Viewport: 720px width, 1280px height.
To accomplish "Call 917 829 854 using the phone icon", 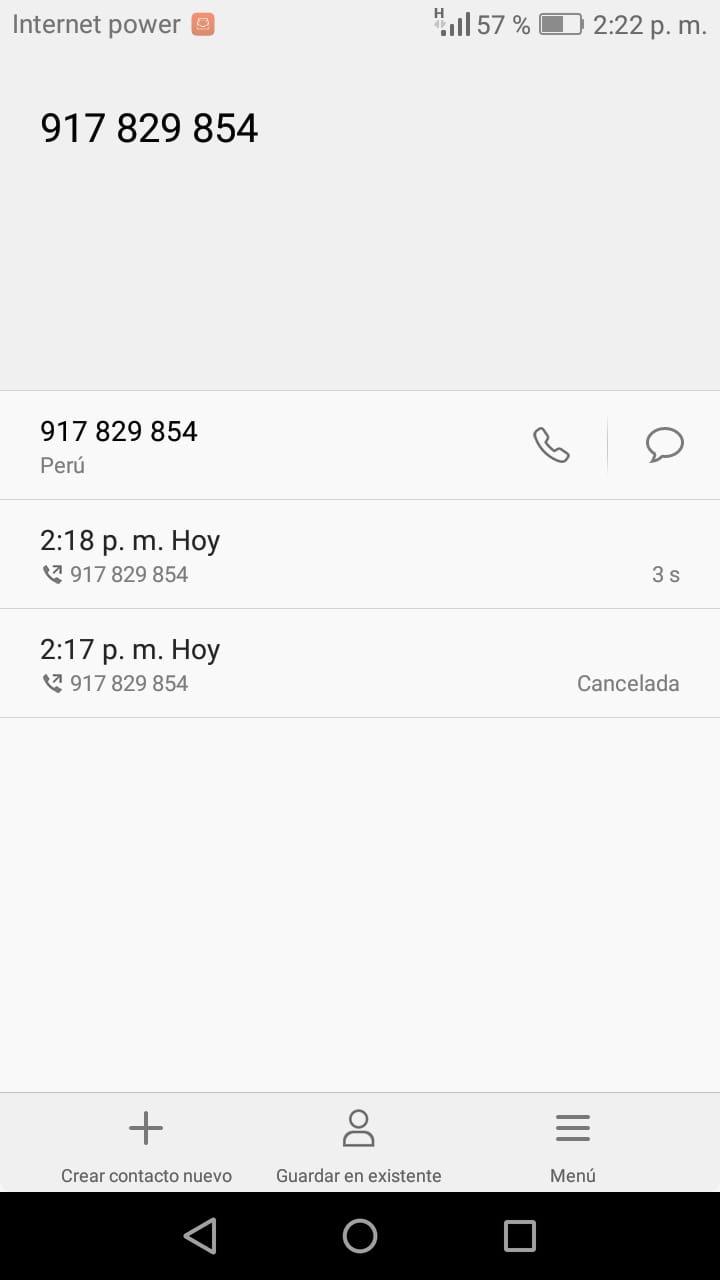I will pyautogui.click(x=551, y=445).
